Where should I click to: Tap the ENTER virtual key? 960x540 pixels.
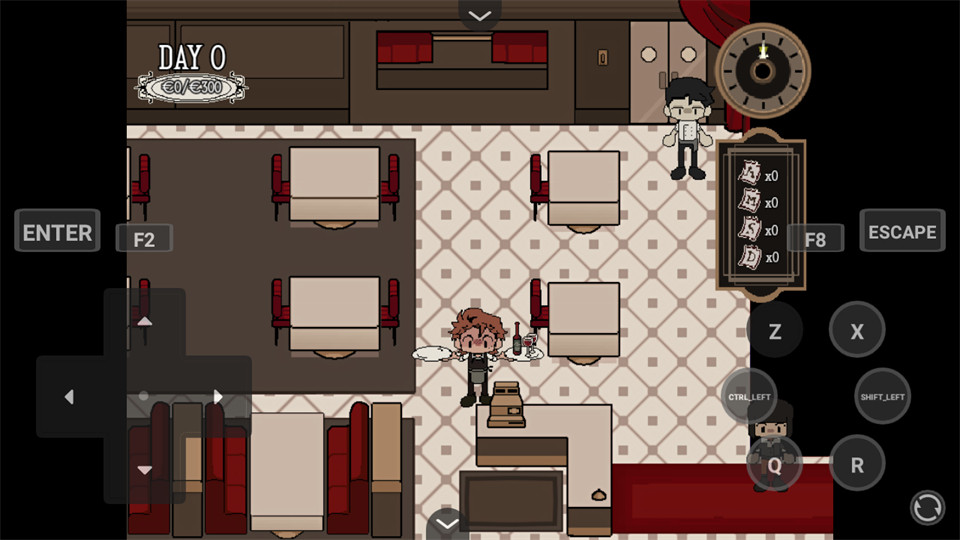coord(57,232)
